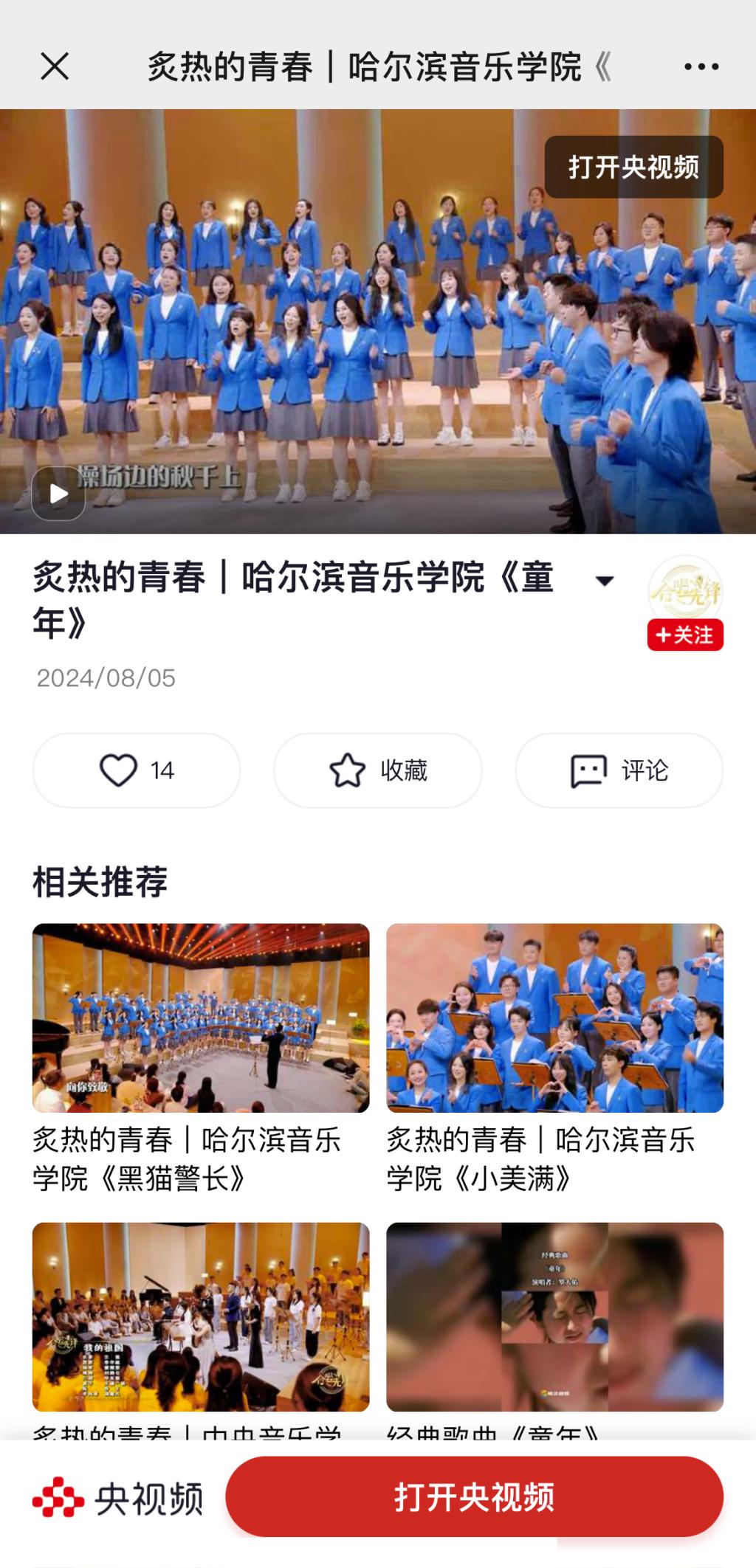
Task: Like this video with the heart
Action: 137,770
